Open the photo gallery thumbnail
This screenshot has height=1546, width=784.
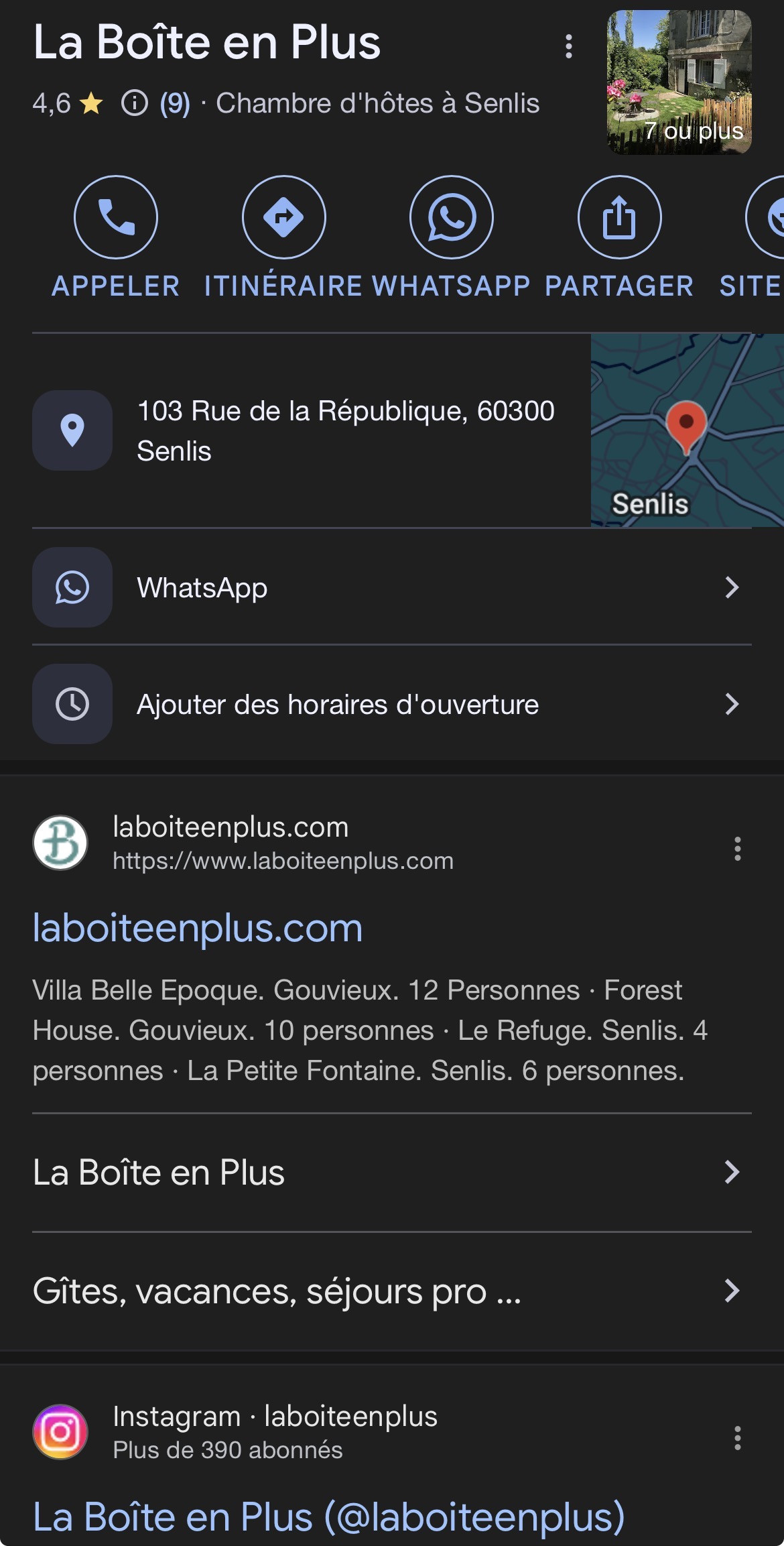tap(679, 82)
